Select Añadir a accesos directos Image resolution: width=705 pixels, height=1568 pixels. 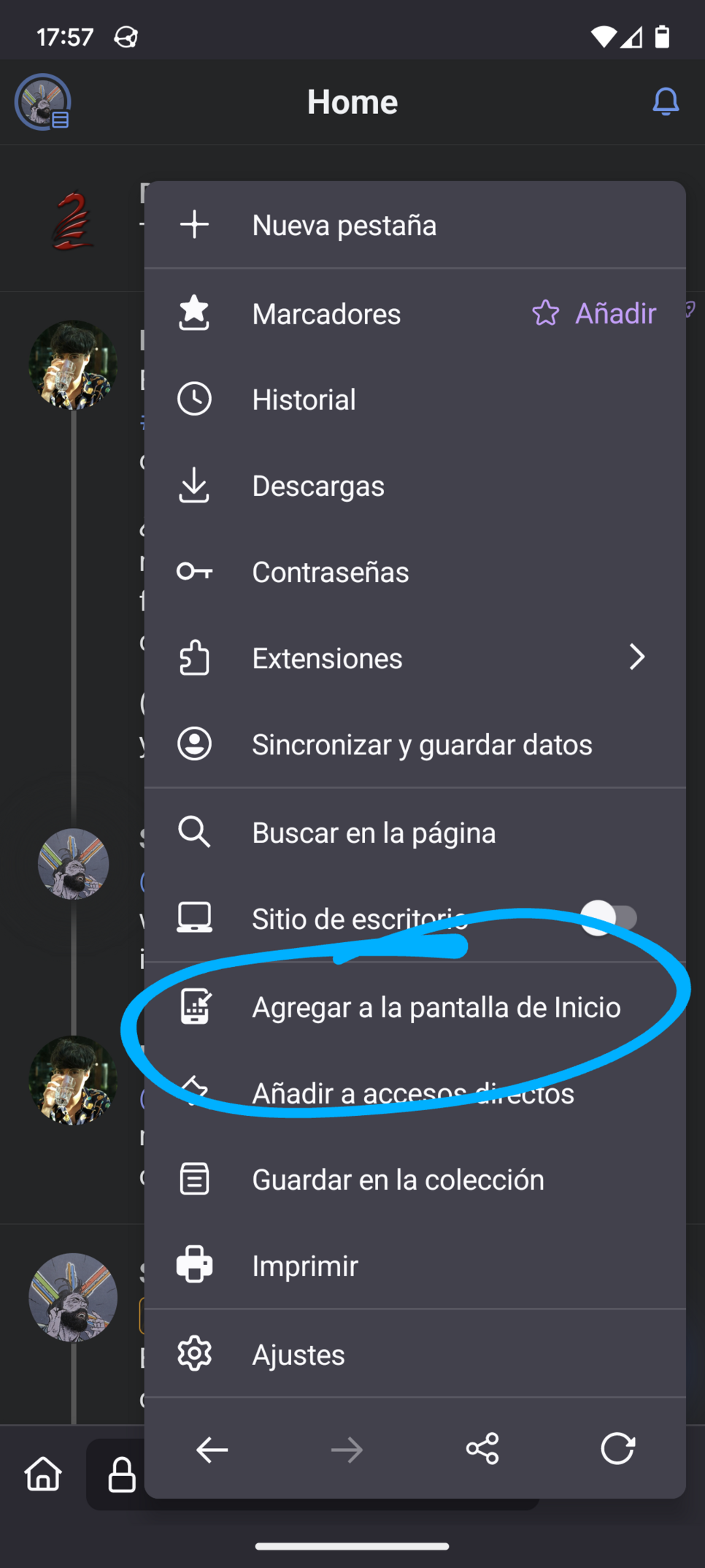point(415,1093)
